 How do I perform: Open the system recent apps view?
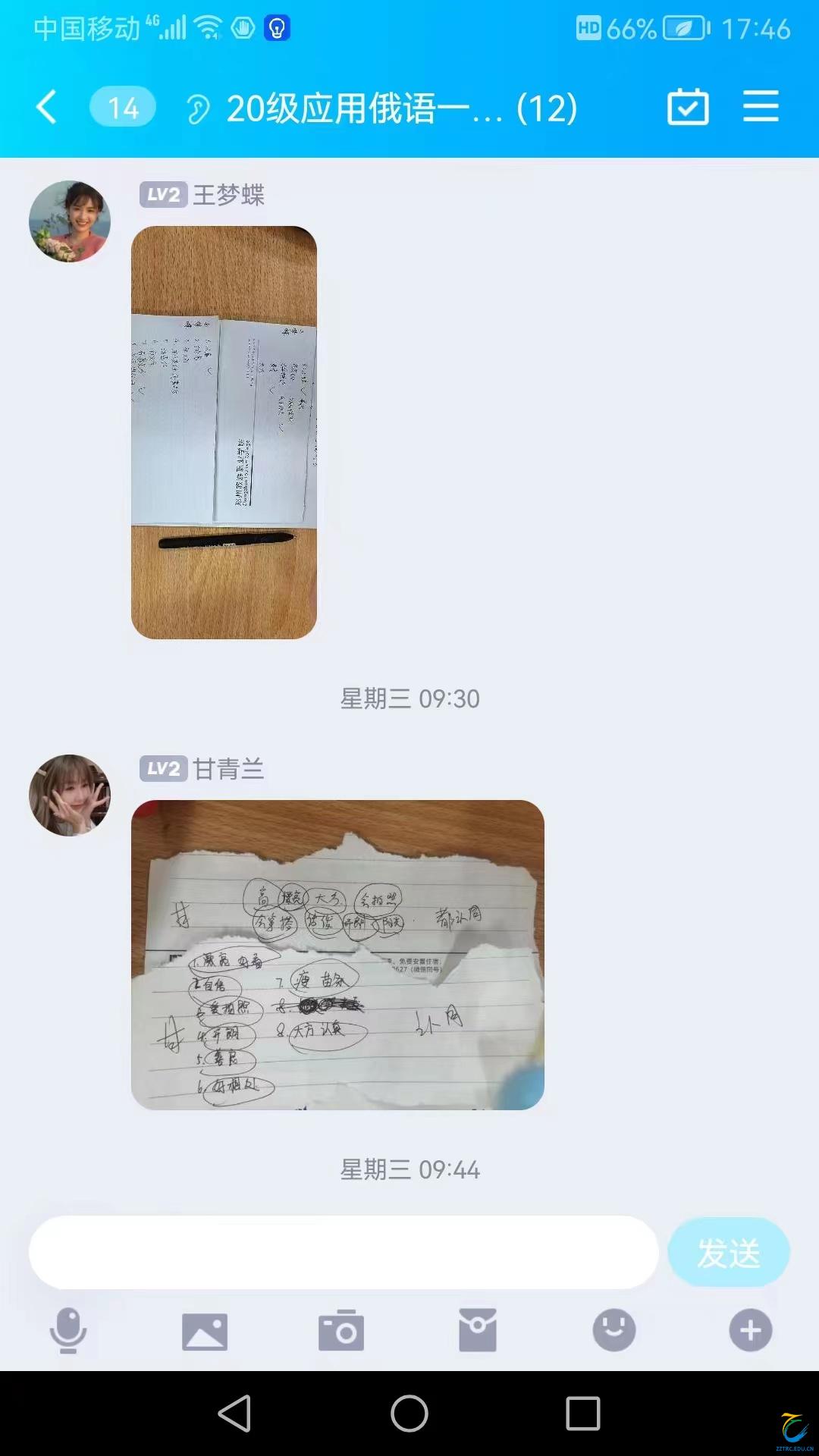[583, 1414]
